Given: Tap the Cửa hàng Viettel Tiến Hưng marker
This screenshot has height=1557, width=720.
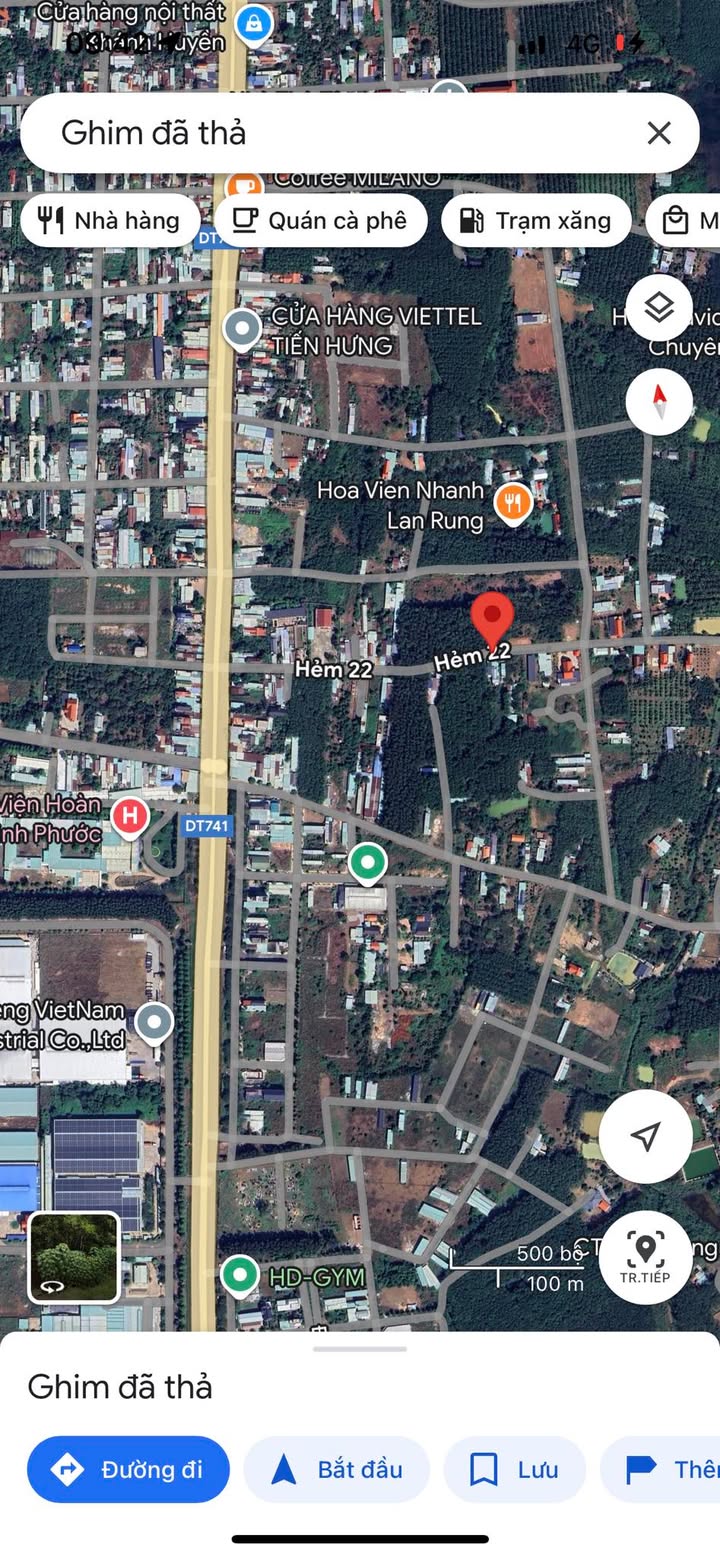Looking at the screenshot, I should (x=242, y=328).
